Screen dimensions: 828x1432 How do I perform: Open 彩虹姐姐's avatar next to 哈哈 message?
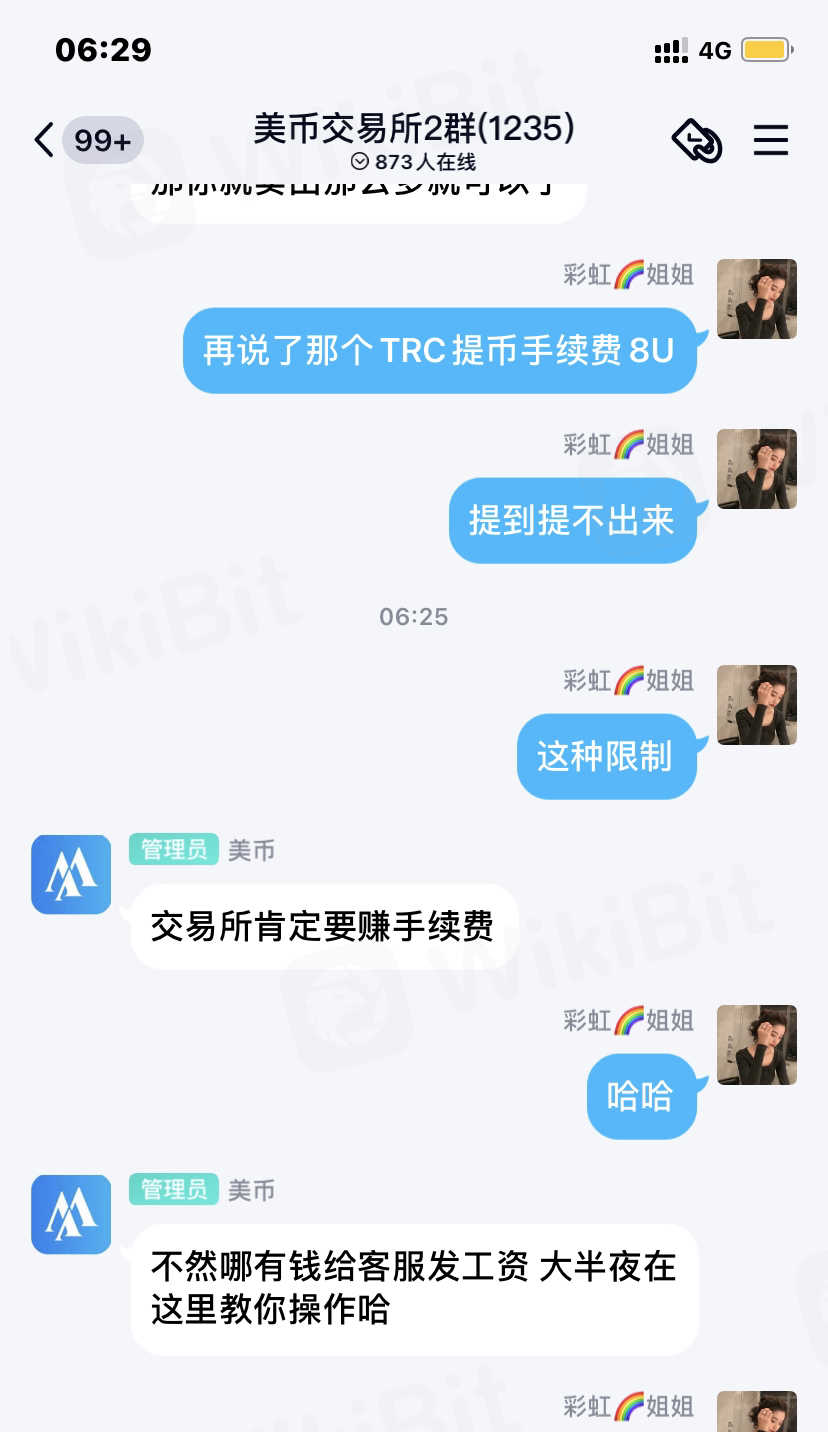coord(757,1044)
